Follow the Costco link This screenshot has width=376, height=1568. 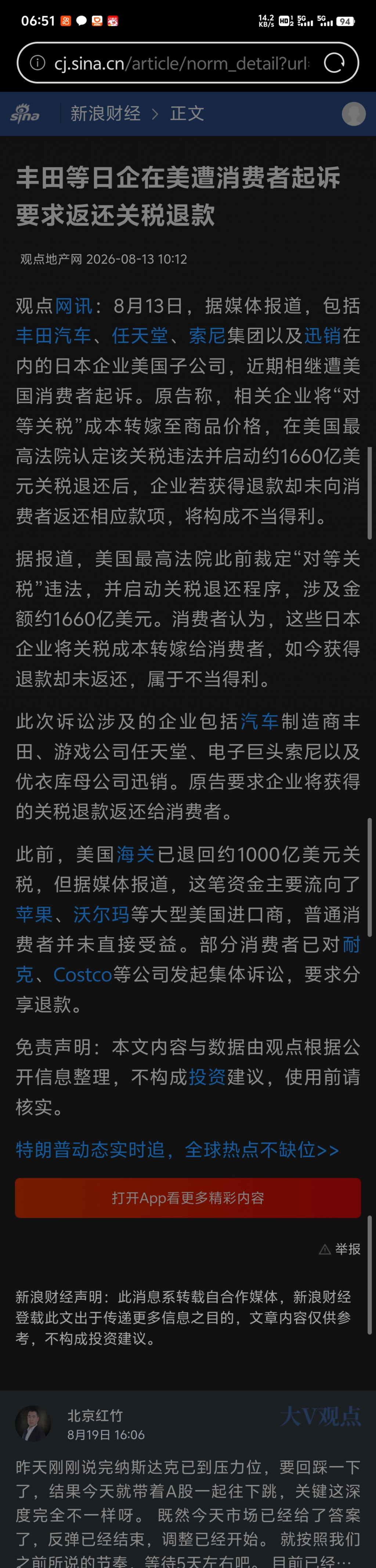tap(83, 975)
